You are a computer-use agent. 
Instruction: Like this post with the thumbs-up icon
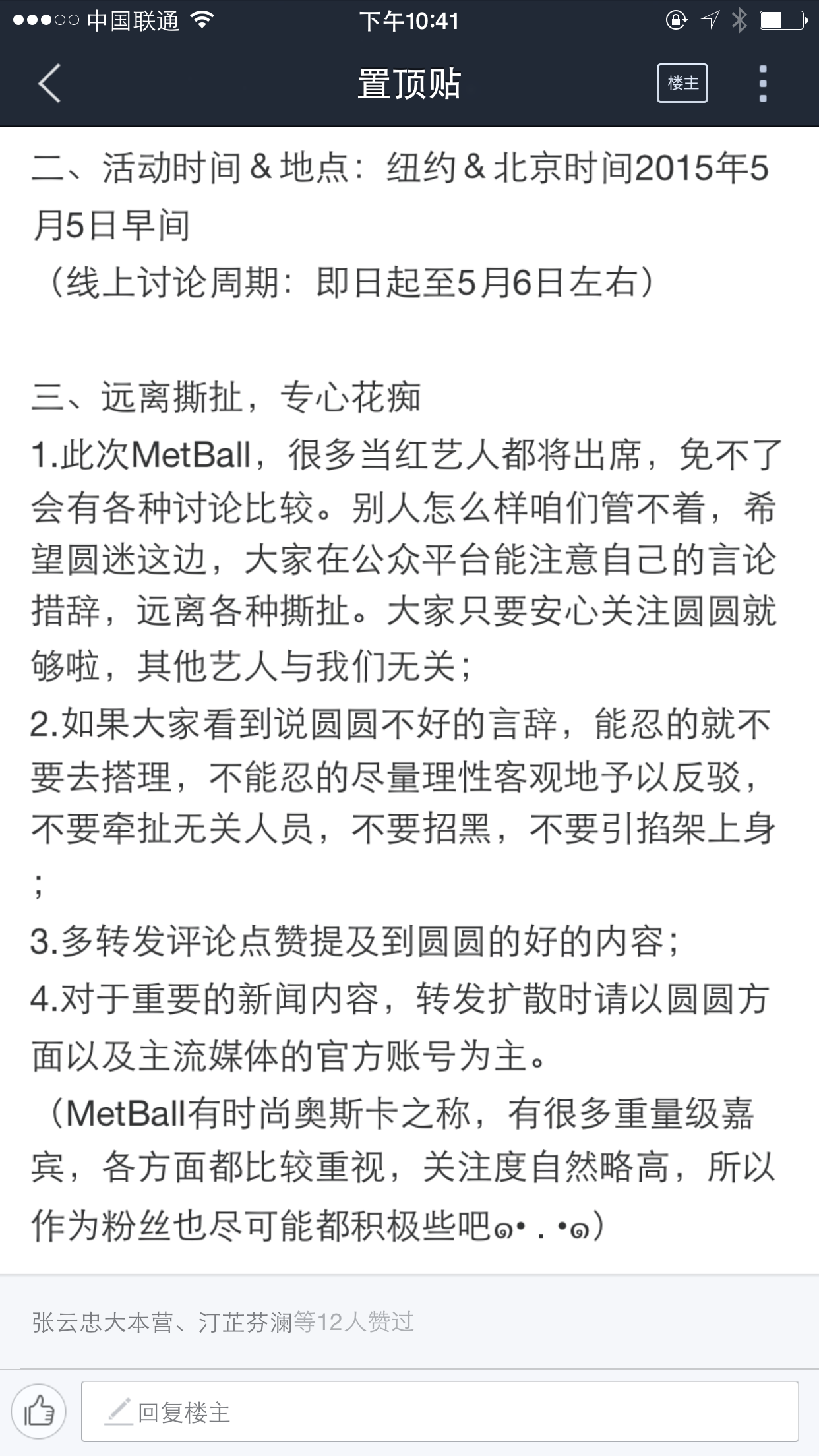pos(39,1411)
